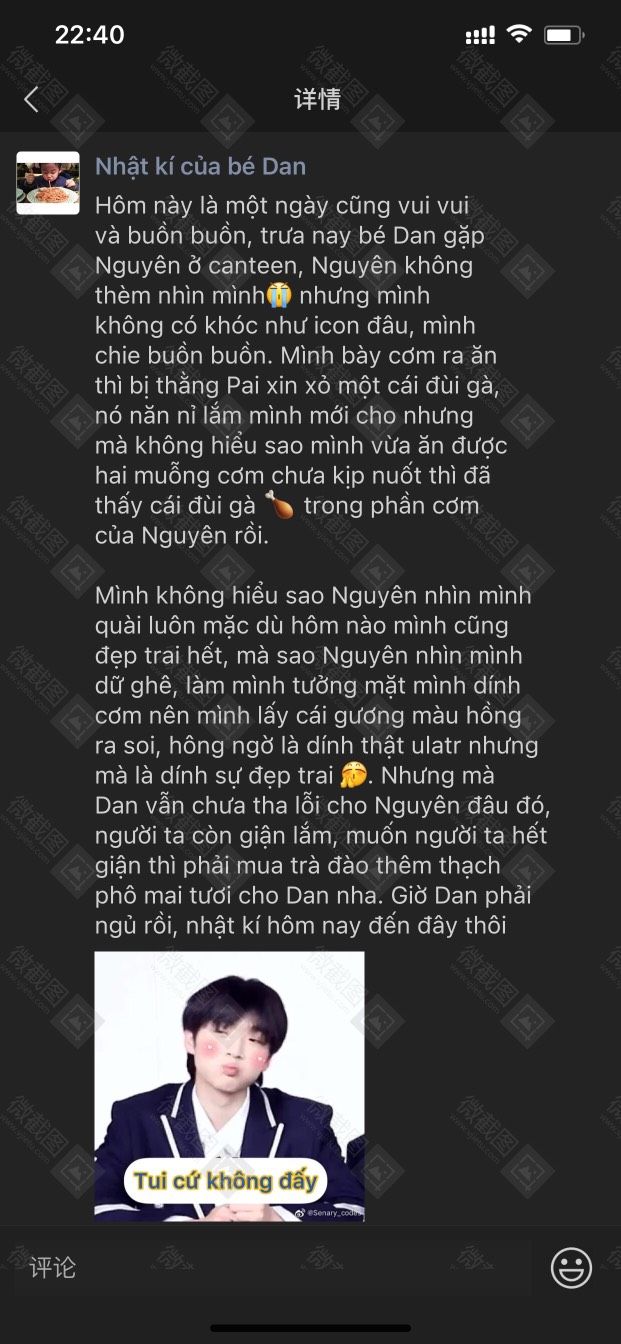Go back from the 详情 page
Viewport: 621px width, 1344px height.
[31, 99]
